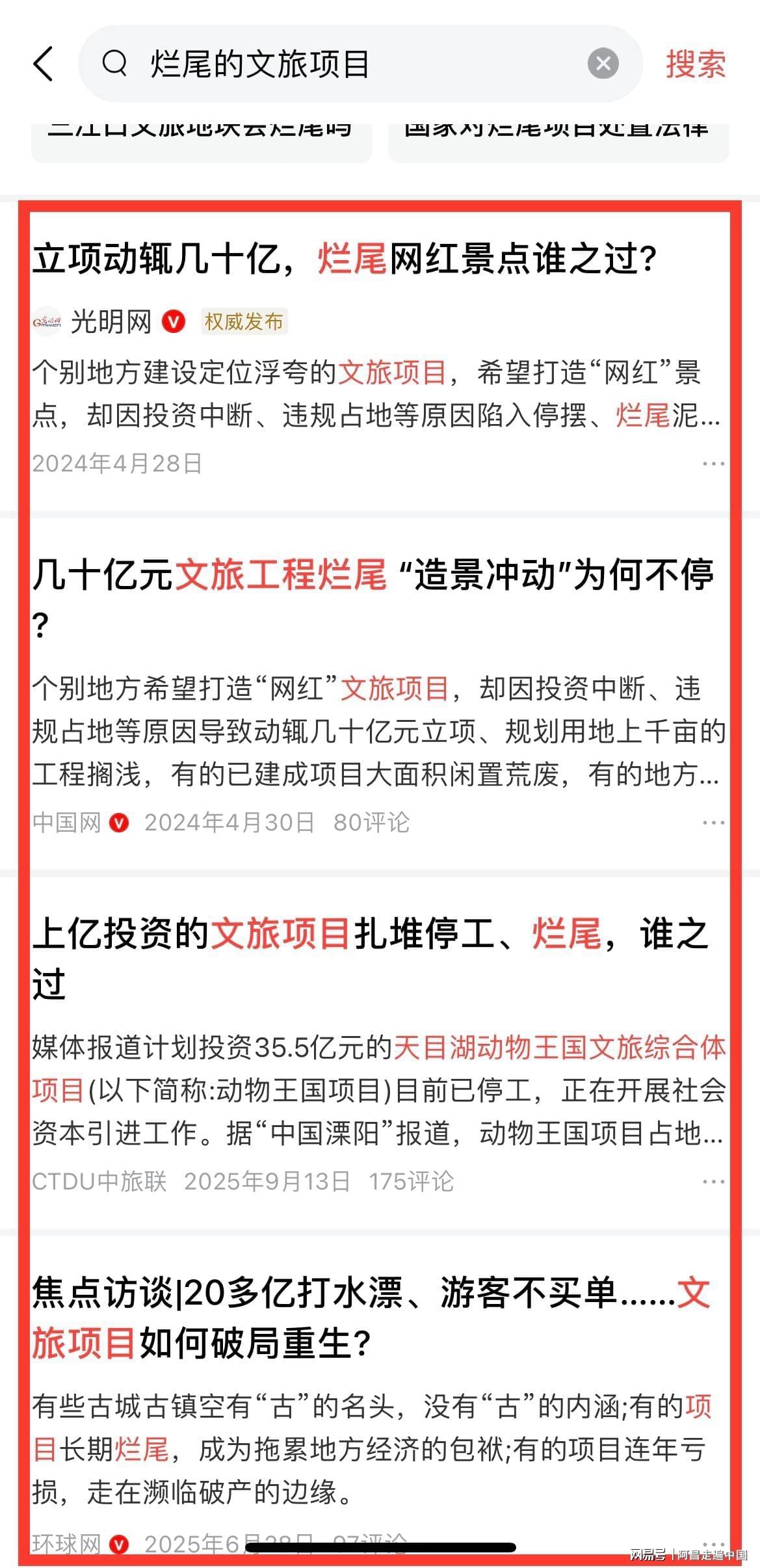Open article 立项动辄几十亿，烂尾网红景点谁之过
Viewport: 760px width, 1568px height.
click(x=345, y=259)
